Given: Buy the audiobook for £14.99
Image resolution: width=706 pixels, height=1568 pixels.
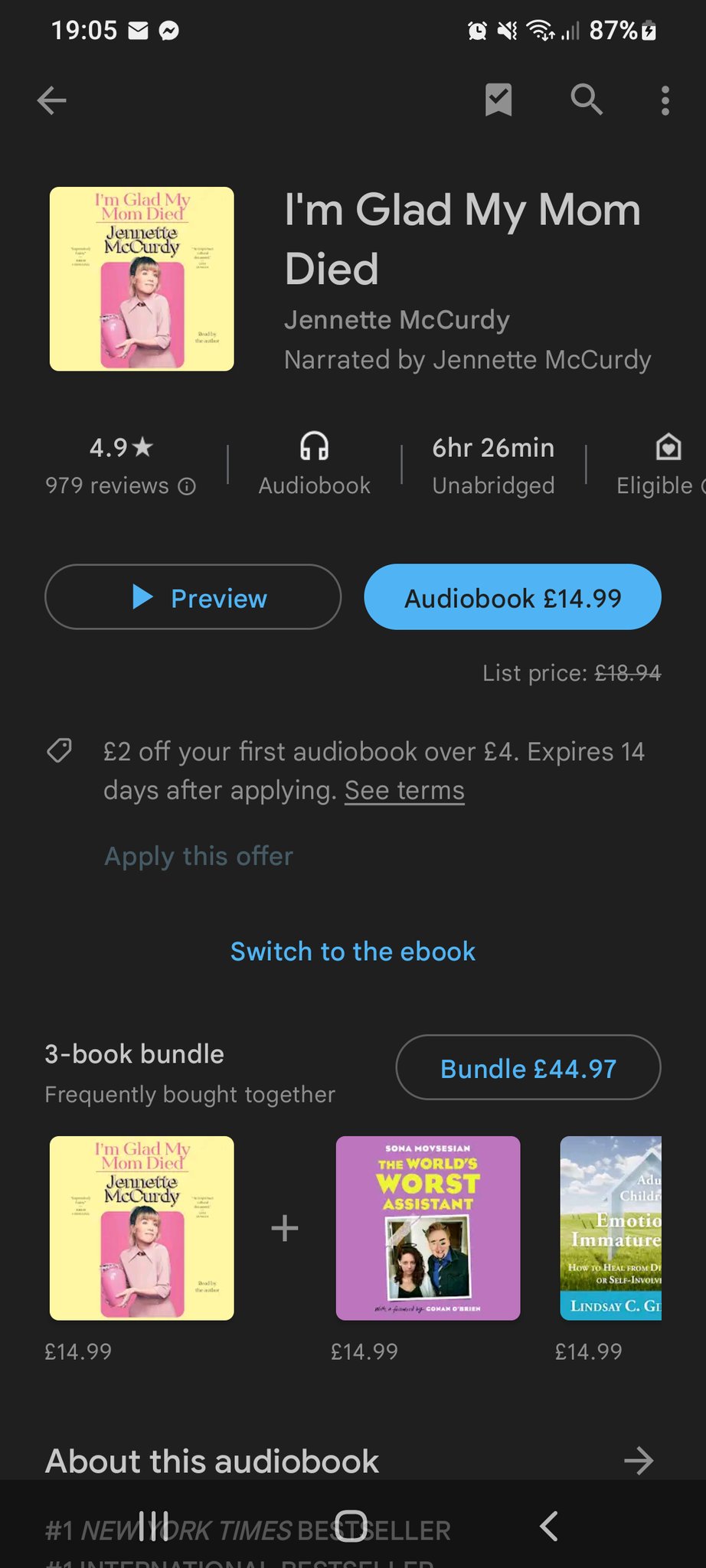Looking at the screenshot, I should click(512, 597).
